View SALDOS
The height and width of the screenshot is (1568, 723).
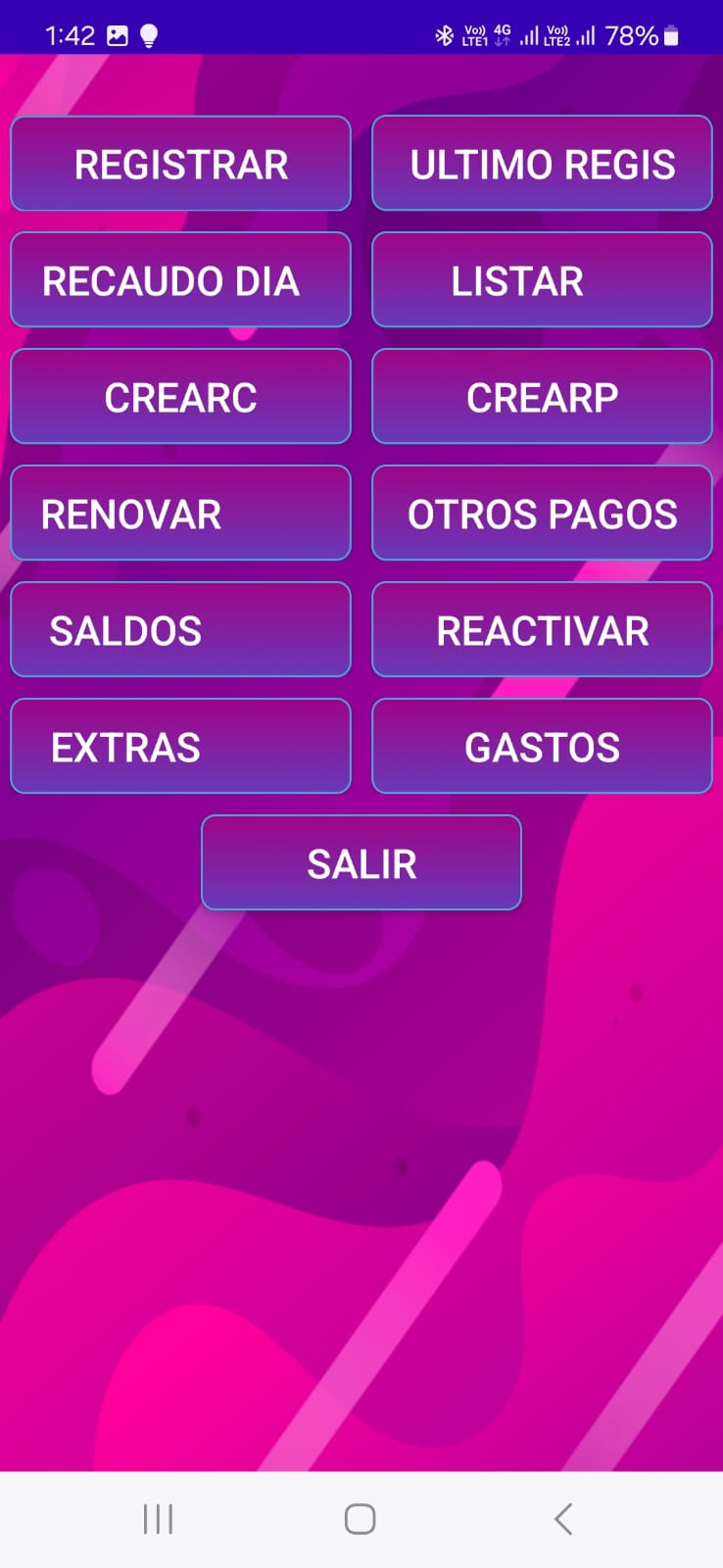coord(180,630)
